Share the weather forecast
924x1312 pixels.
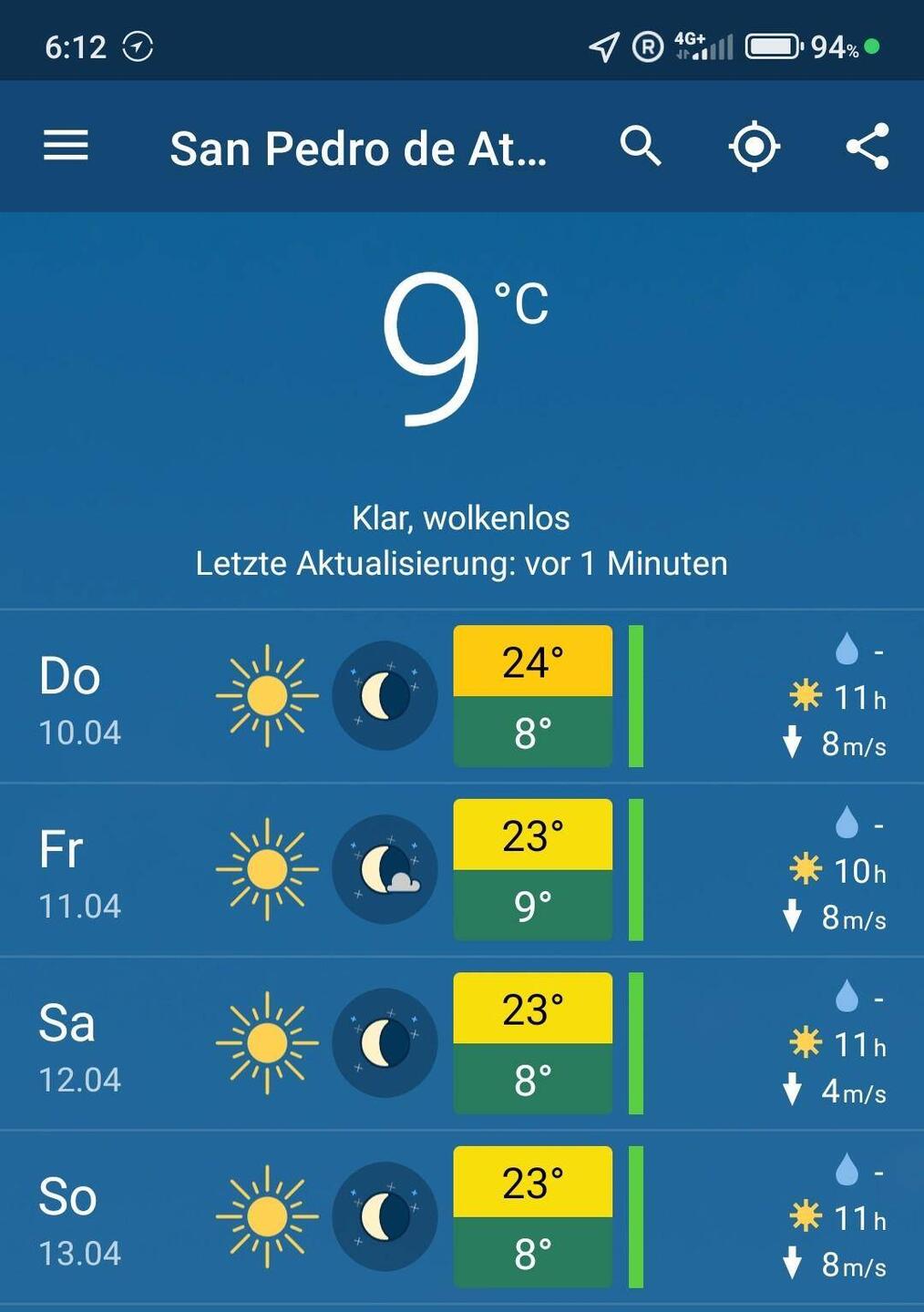[x=867, y=146]
